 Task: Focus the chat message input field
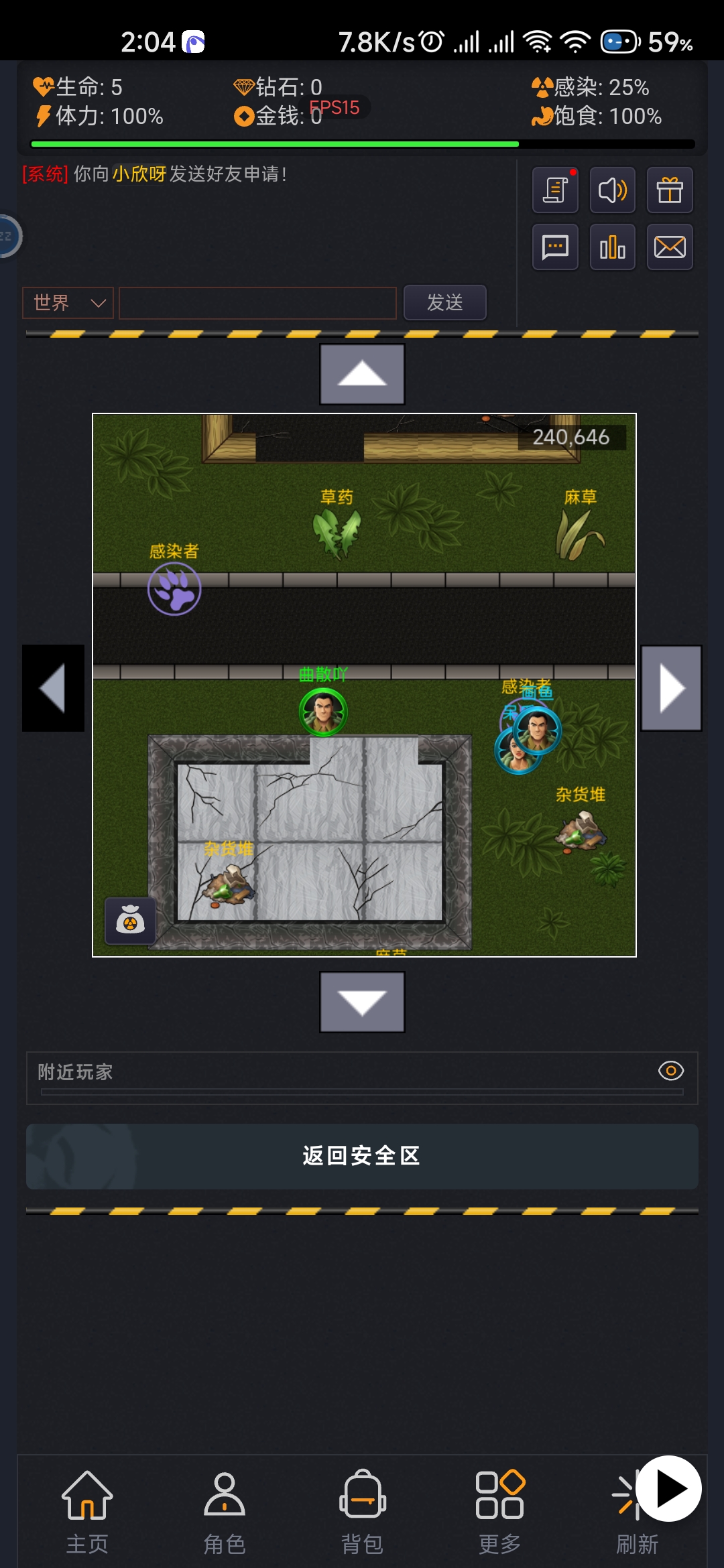[258, 303]
